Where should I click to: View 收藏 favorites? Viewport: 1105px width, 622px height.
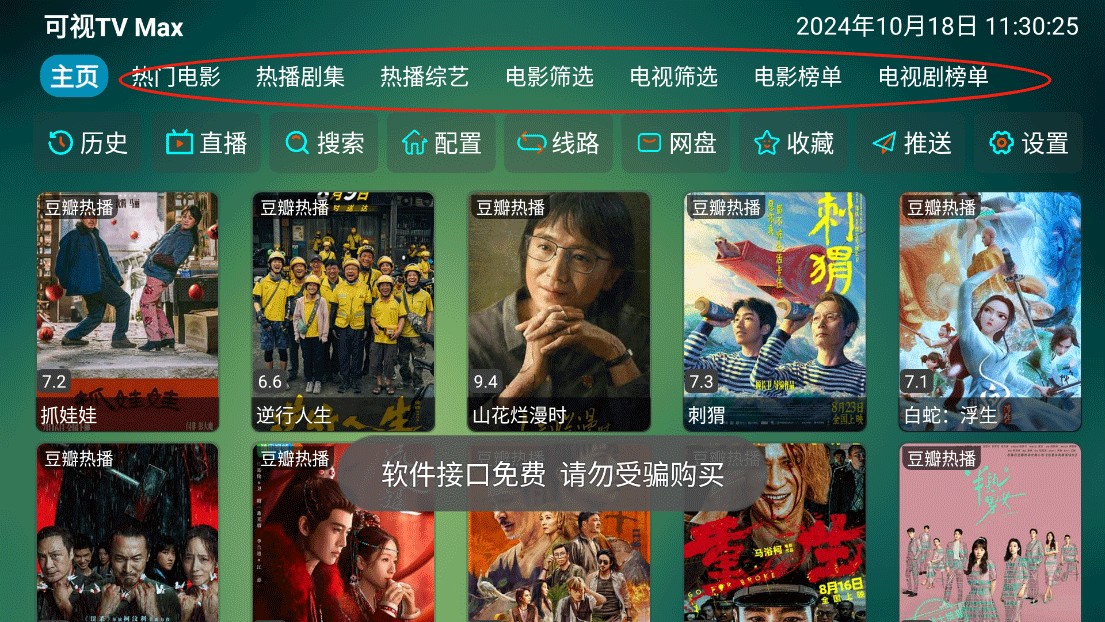pyautogui.click(x=794, y=143)
